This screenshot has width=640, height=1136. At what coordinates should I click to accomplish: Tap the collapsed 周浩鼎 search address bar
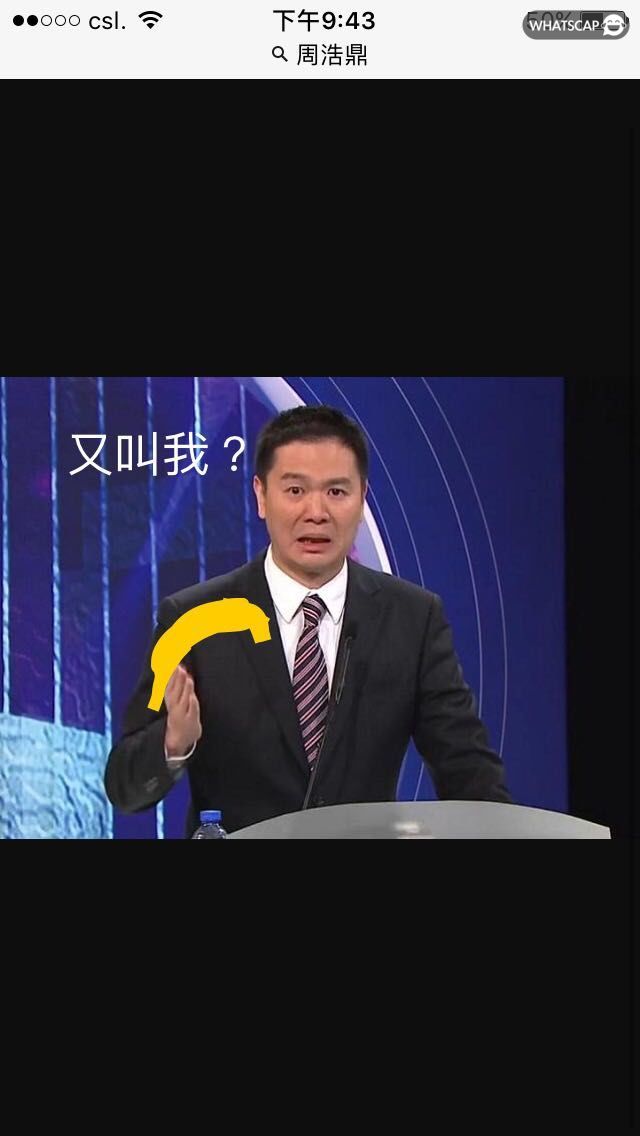point(320,55)
